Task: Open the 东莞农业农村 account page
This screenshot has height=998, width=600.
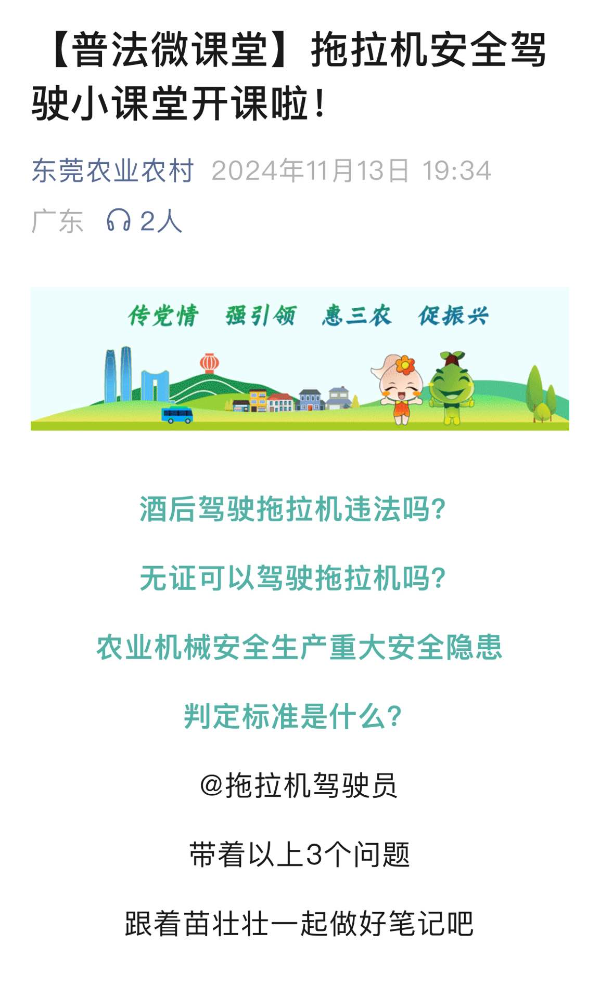Action: pyautogui.click(x=113, y=171)
